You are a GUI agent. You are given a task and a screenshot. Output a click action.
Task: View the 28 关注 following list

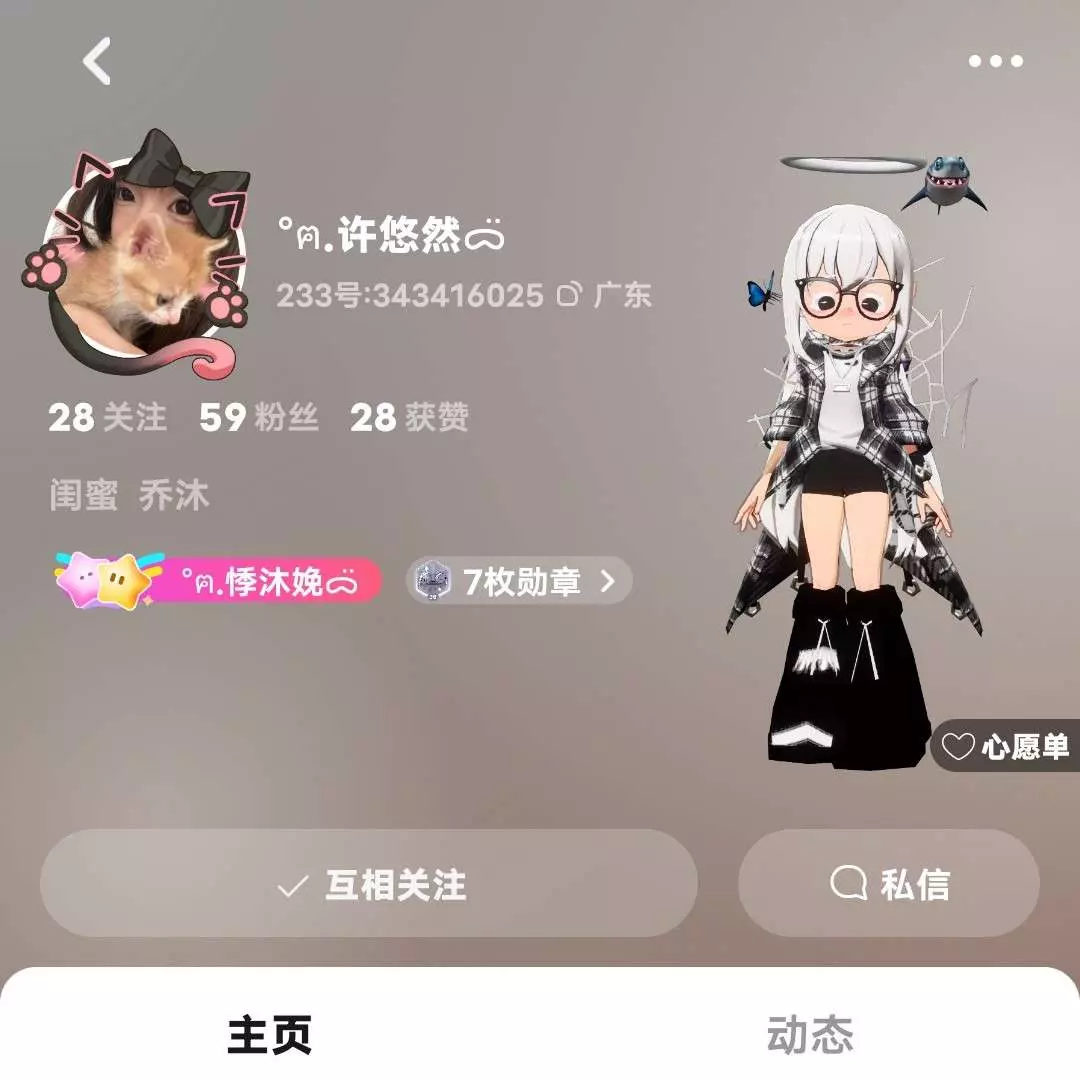click(x=108, y=417)
